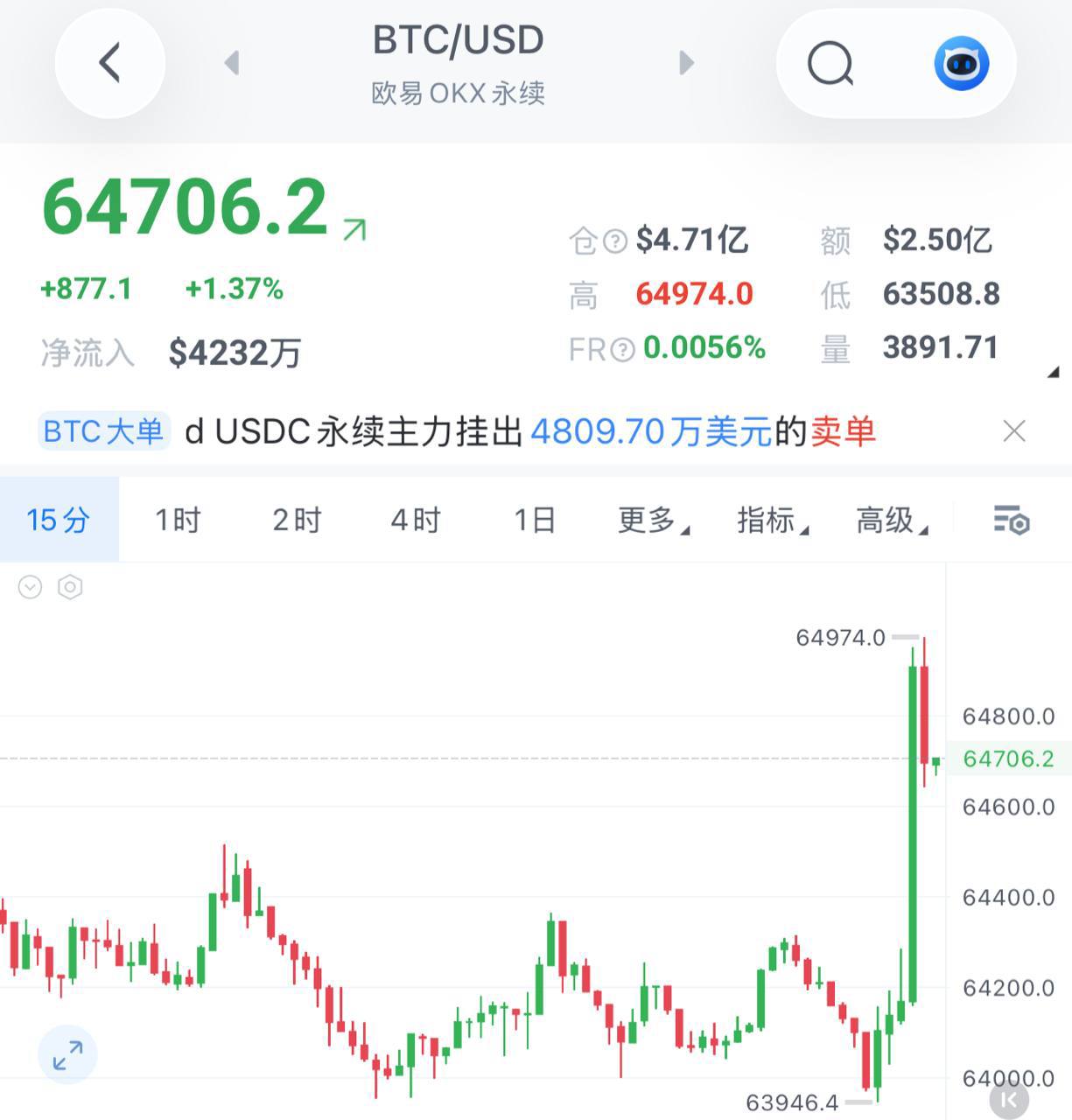The image size is (1072, 1120).
Task: Jump to the latest candle
Action: click(1009, 1099)
